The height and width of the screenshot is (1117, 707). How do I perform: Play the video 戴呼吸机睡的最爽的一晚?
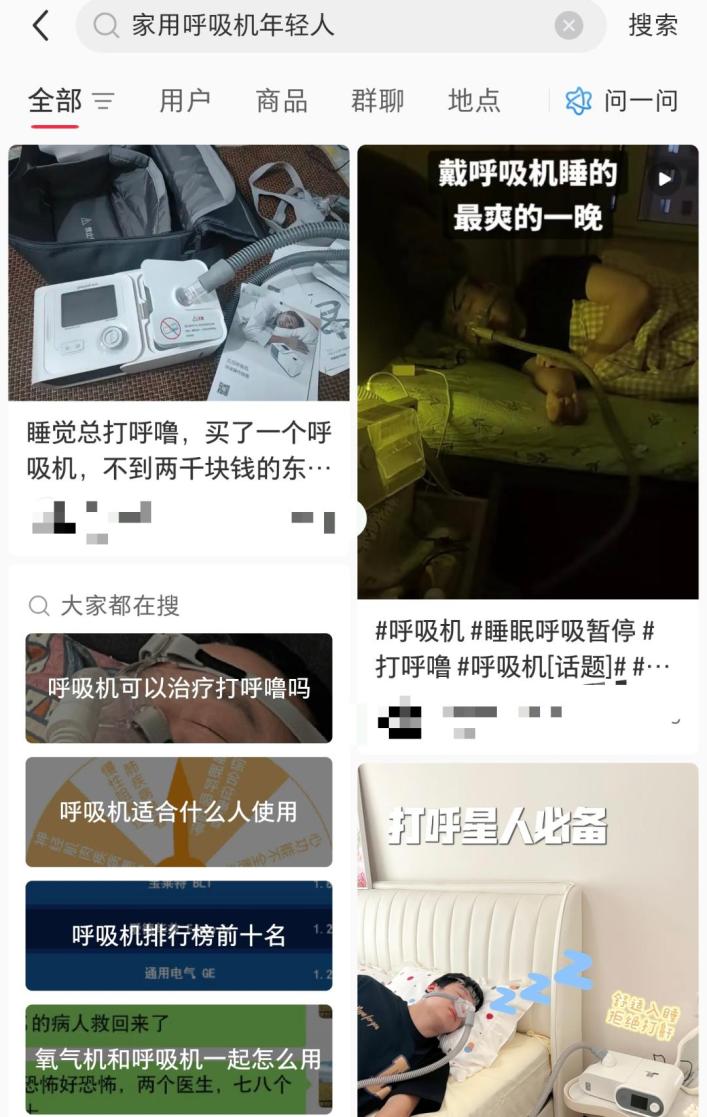click(528, 370)
